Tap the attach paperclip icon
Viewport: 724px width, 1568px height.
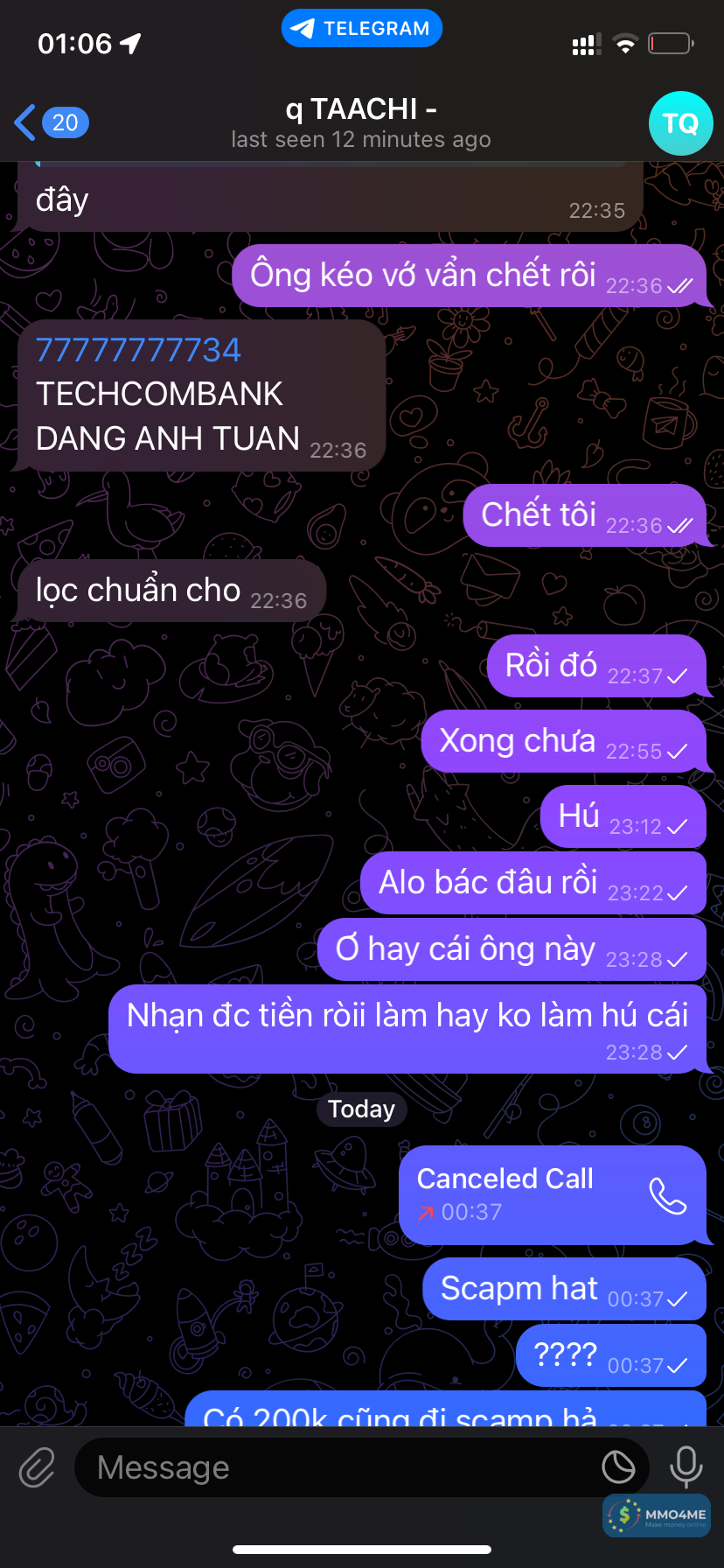[x=37, y=1467]
